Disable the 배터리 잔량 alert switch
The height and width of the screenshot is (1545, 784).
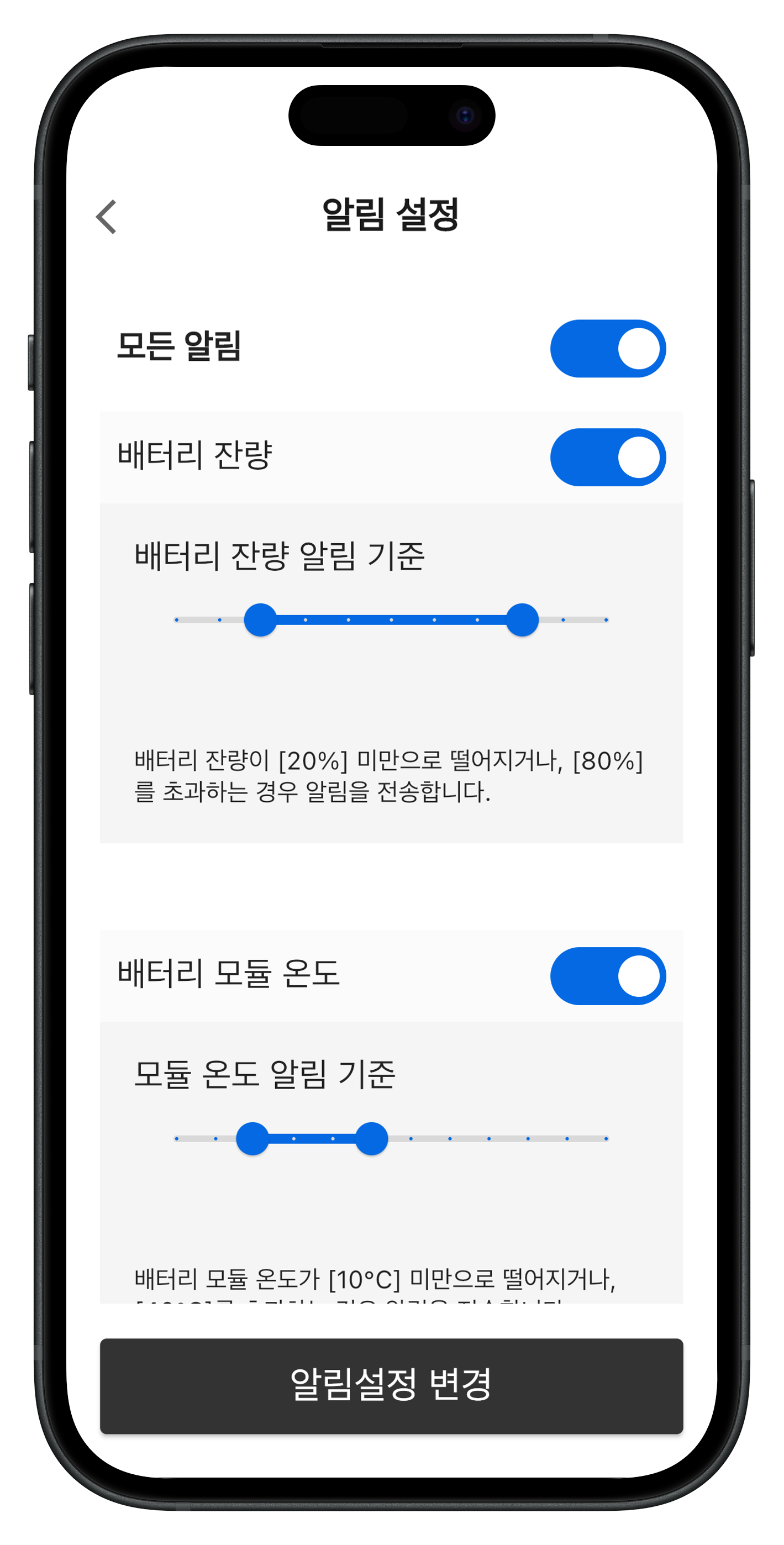pyautogui.click(x=607, y=457)
